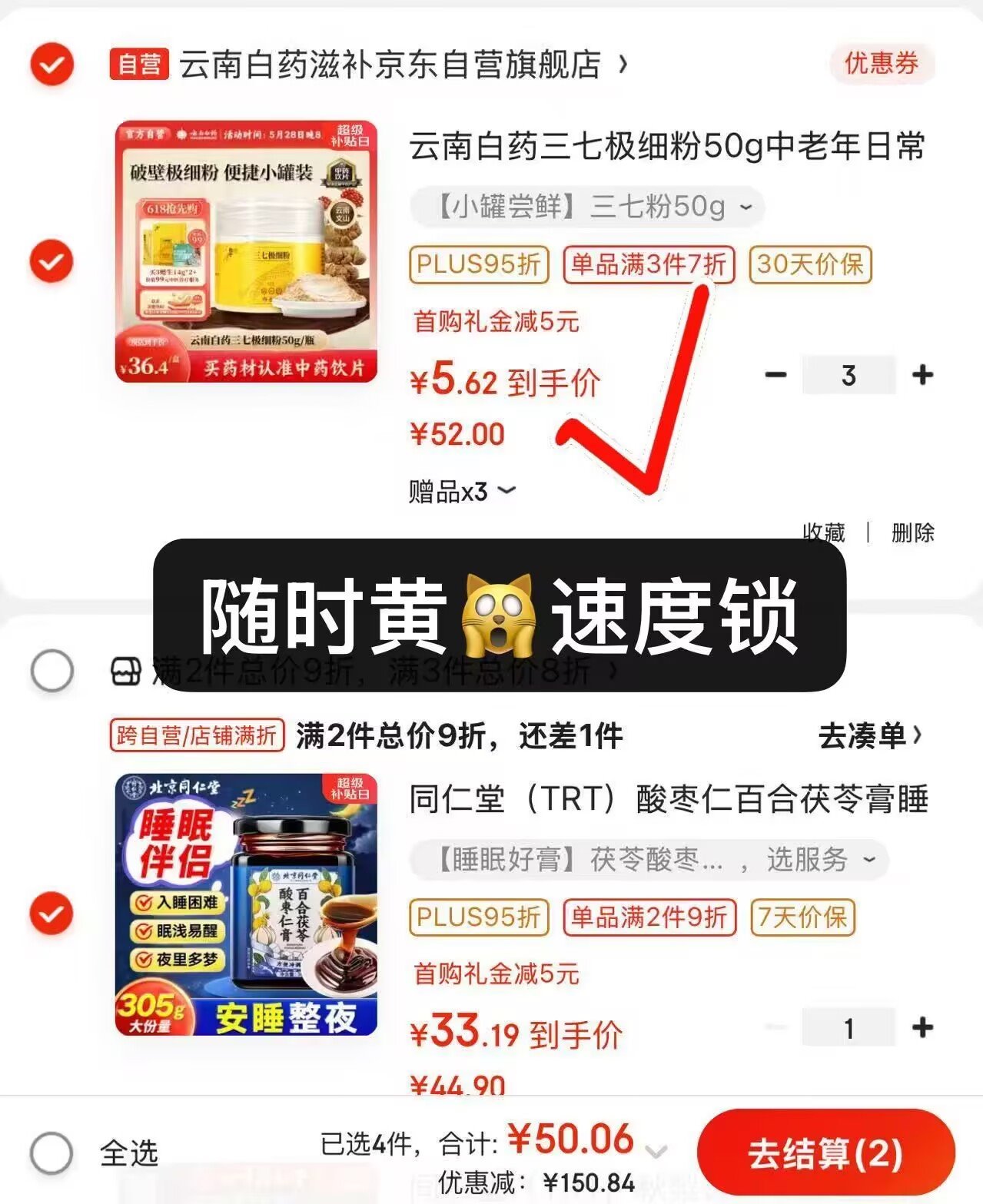Increase the 三七粉 quantity with the plus button
Viewport: 983px width, 1204px height.
click(x=922, y=375)
